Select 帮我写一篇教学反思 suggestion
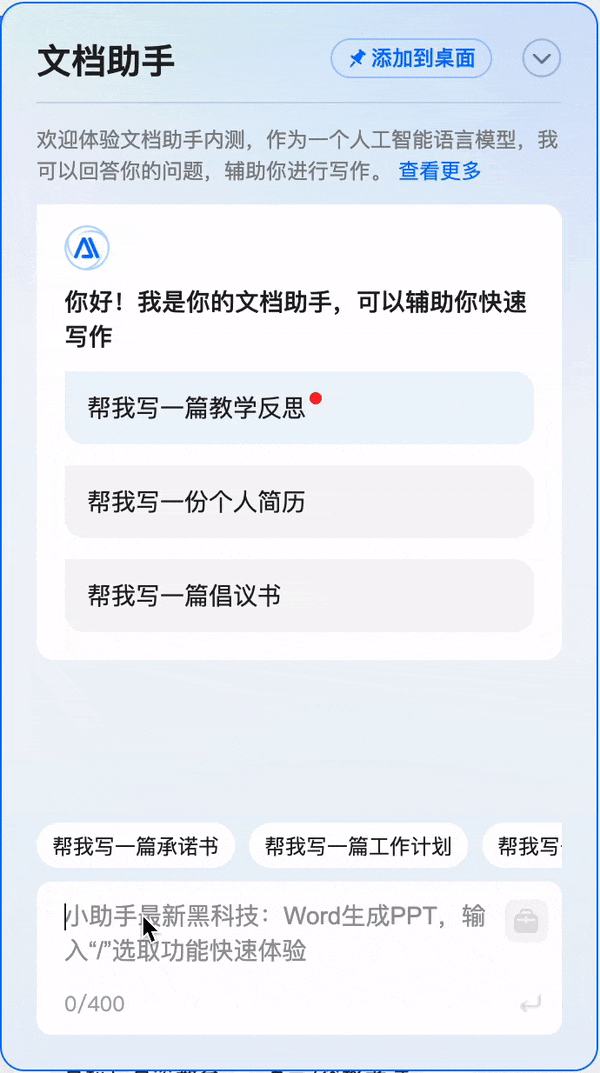Viewport: 600px width, 1073px height. 298,408
